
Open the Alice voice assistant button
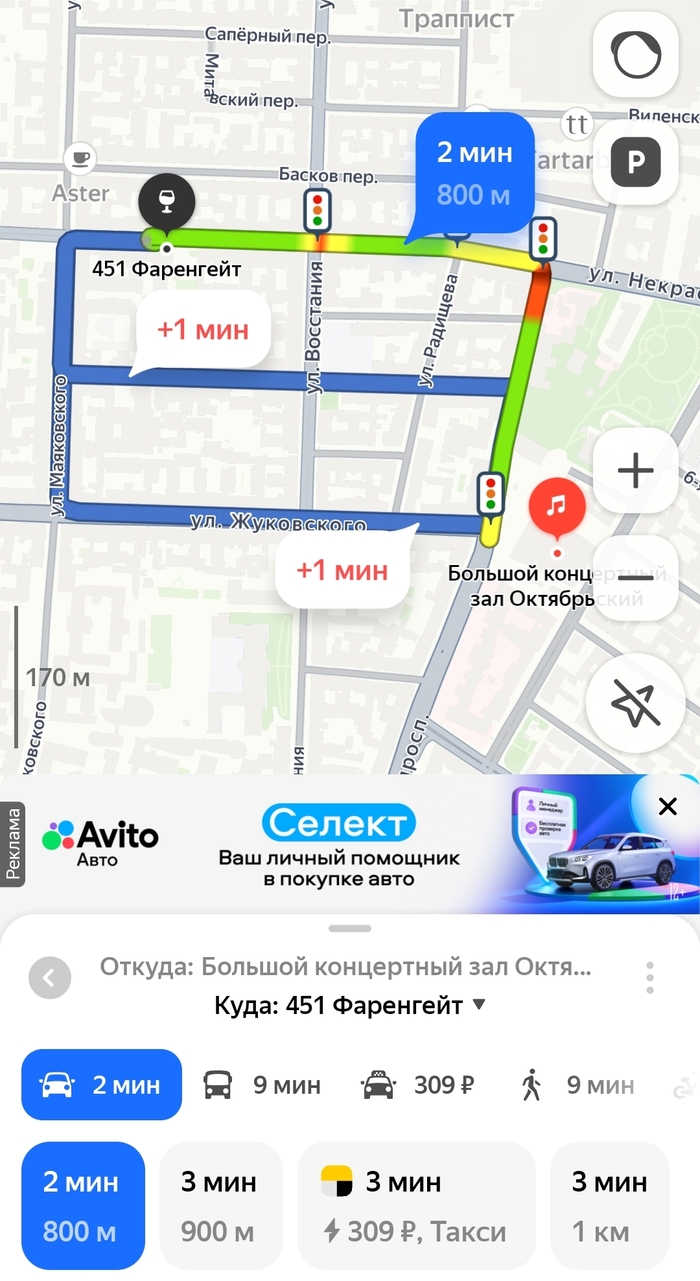pyautogui.click(x=636, y=55)
